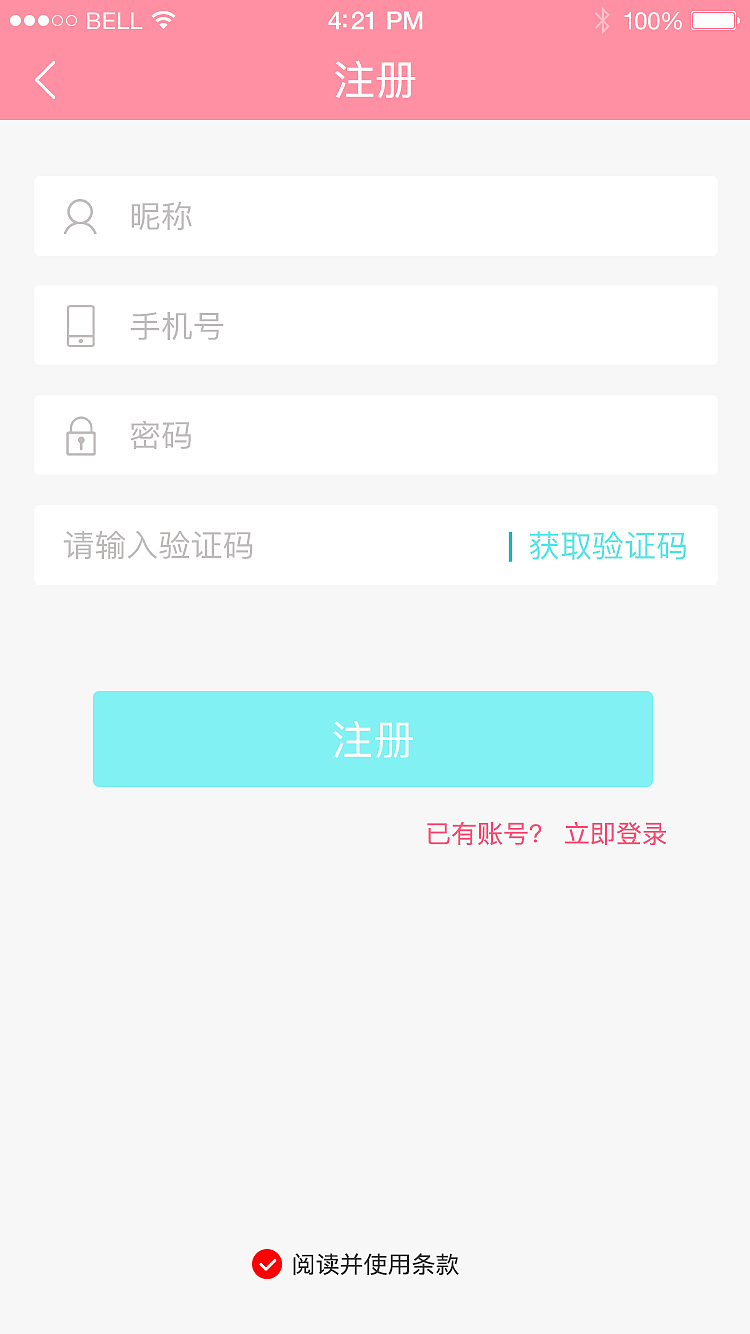Screen dimensions: 750x1334
Task: Click the padlock icon in the password field
Action: 80,436
